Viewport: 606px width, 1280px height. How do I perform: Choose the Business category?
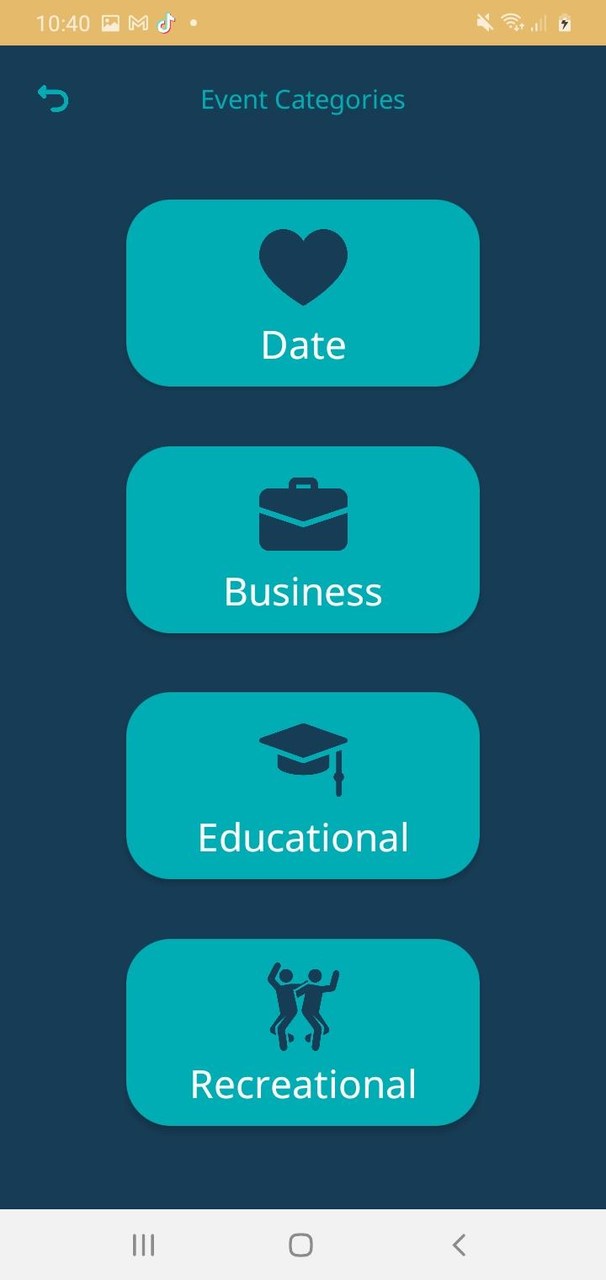(x=303, y=540)
